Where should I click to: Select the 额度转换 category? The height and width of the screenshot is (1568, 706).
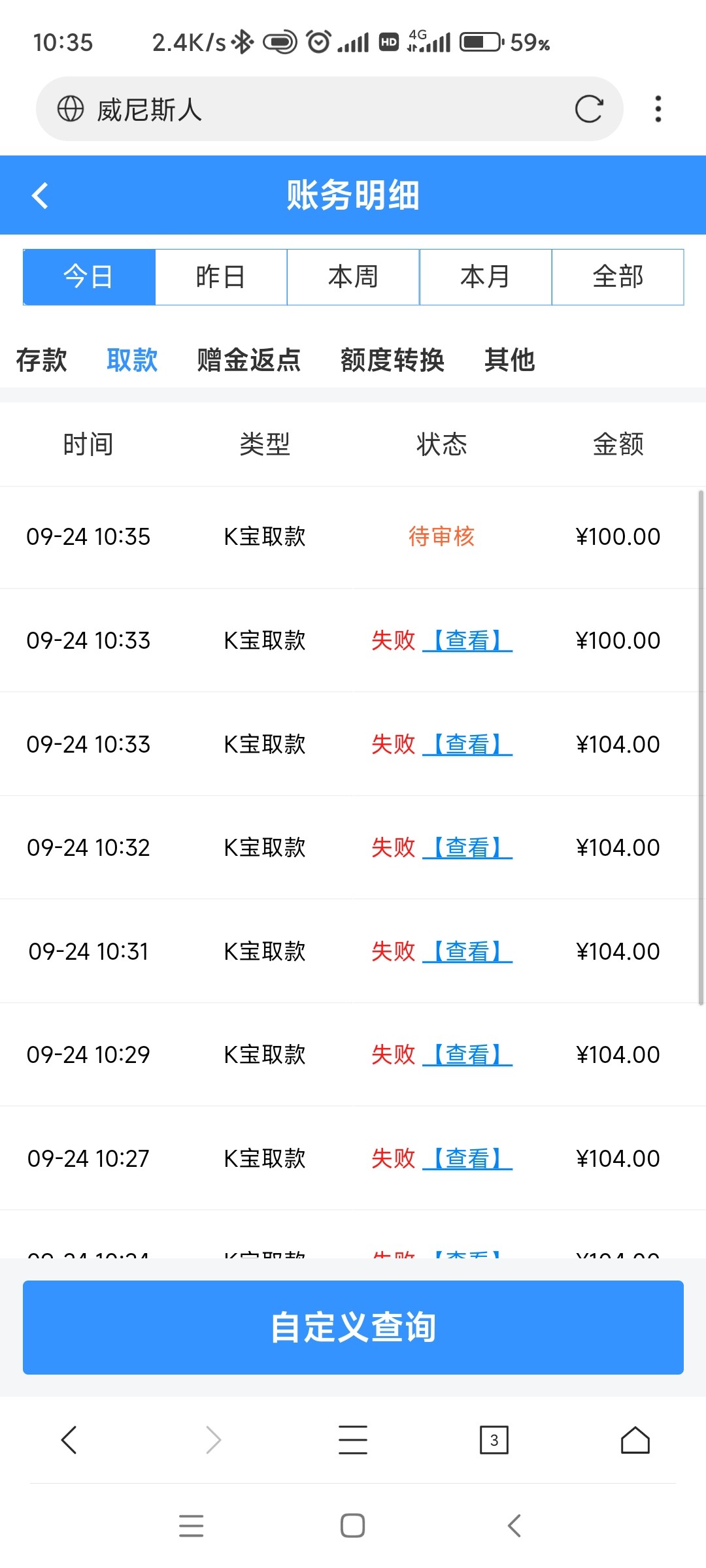coord(393,360)
